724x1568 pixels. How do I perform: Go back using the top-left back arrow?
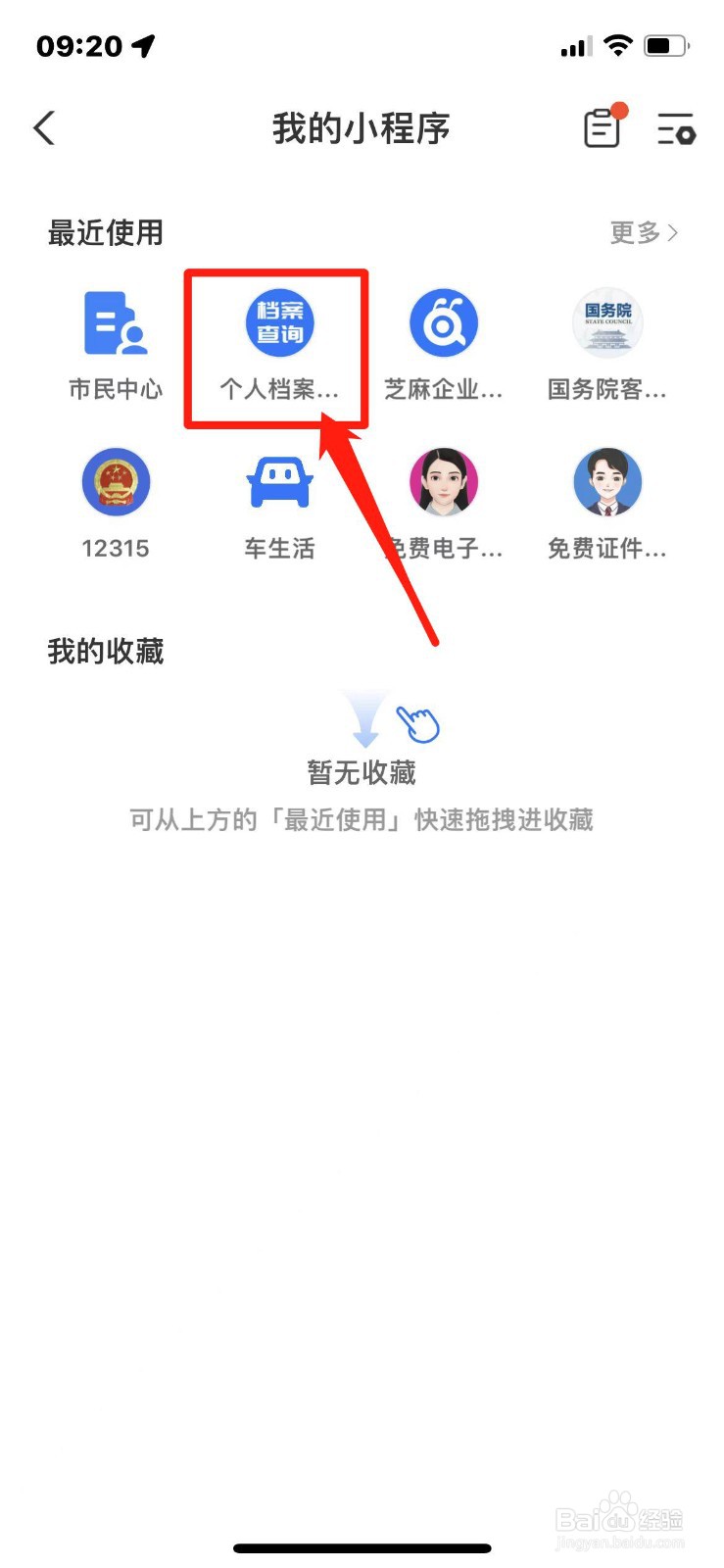43,127
